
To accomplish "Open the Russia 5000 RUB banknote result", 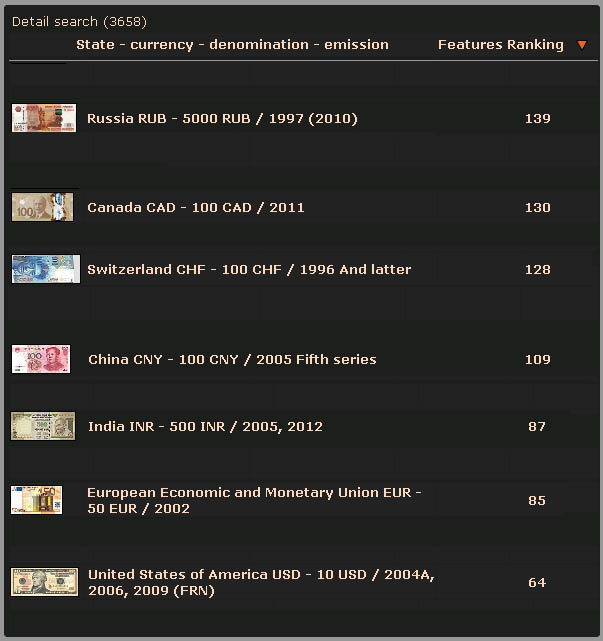I will (x=222, y=119).
